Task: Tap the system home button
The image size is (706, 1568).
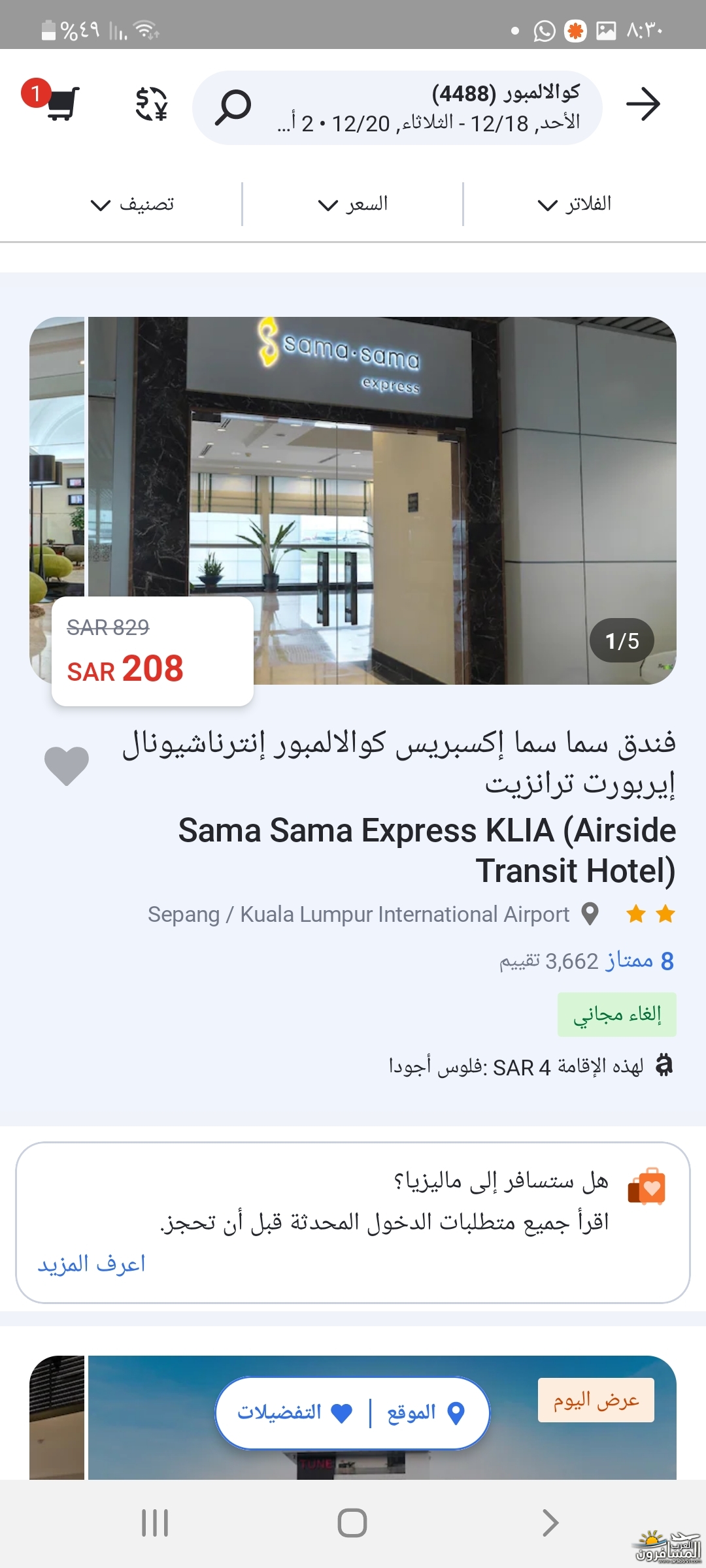Action: pos(352,1523)
